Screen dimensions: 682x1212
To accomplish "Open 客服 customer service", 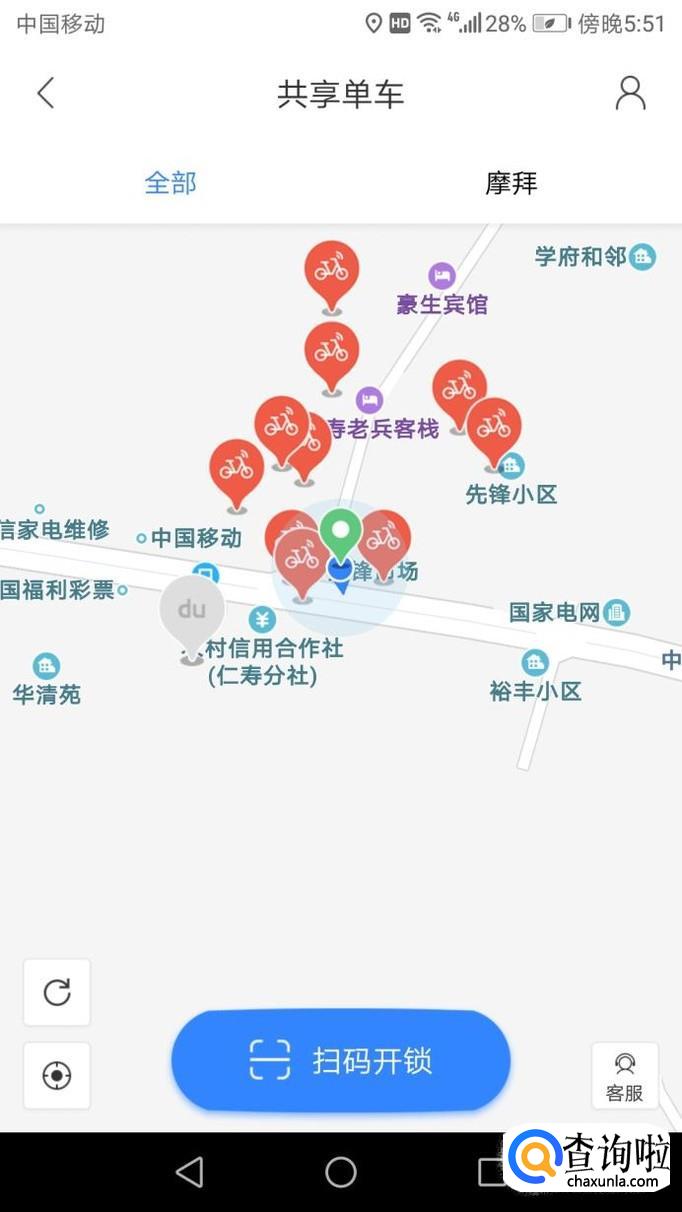I will (625, 1076).
